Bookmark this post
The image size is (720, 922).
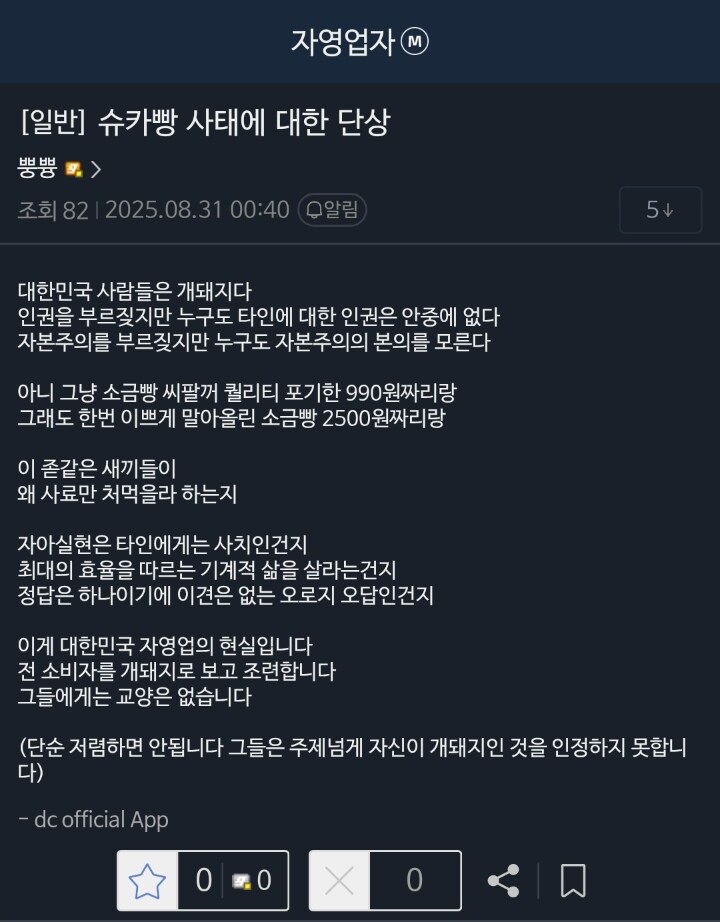572,881
